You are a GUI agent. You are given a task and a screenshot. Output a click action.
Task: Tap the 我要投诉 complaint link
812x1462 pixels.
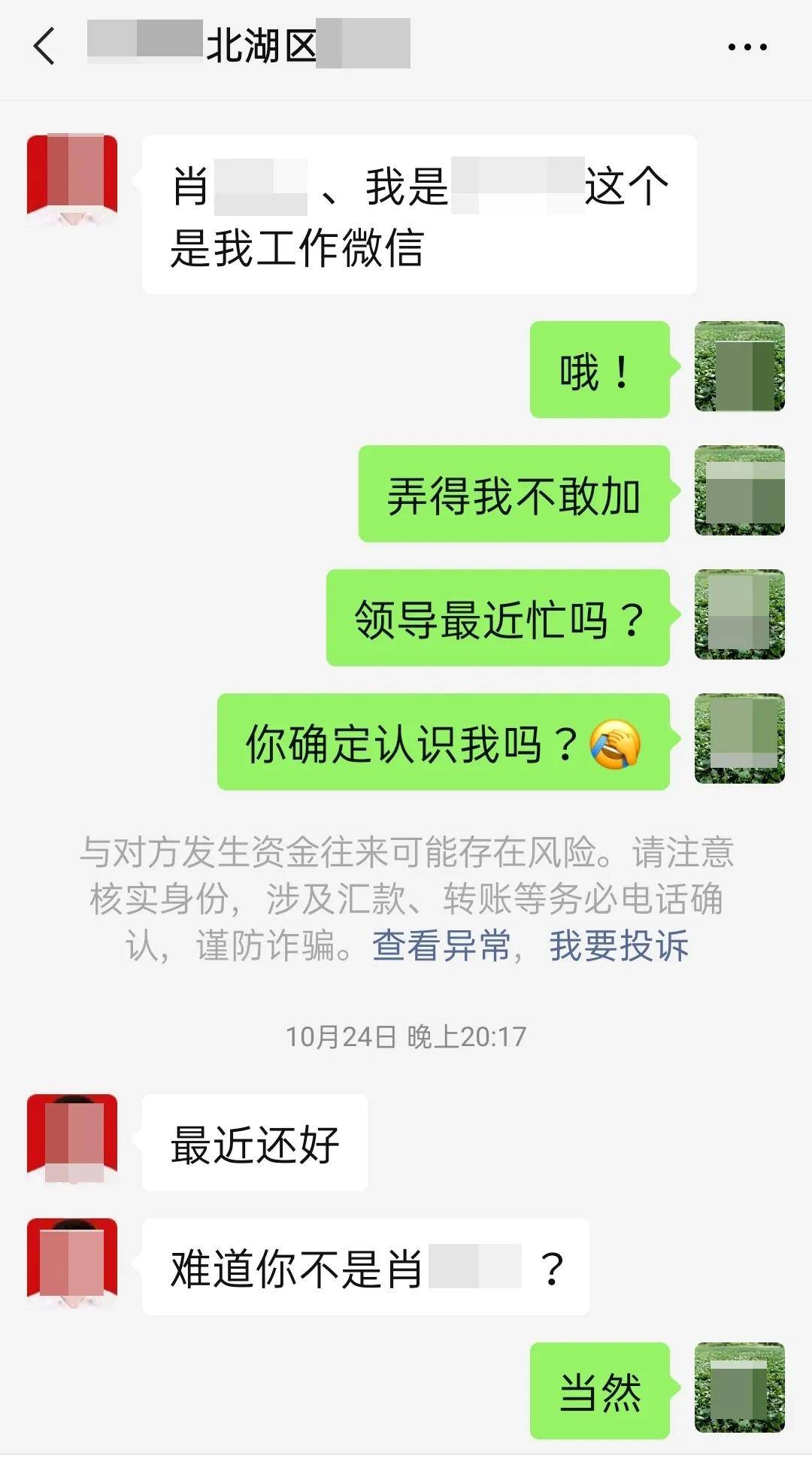pos(619,946)
